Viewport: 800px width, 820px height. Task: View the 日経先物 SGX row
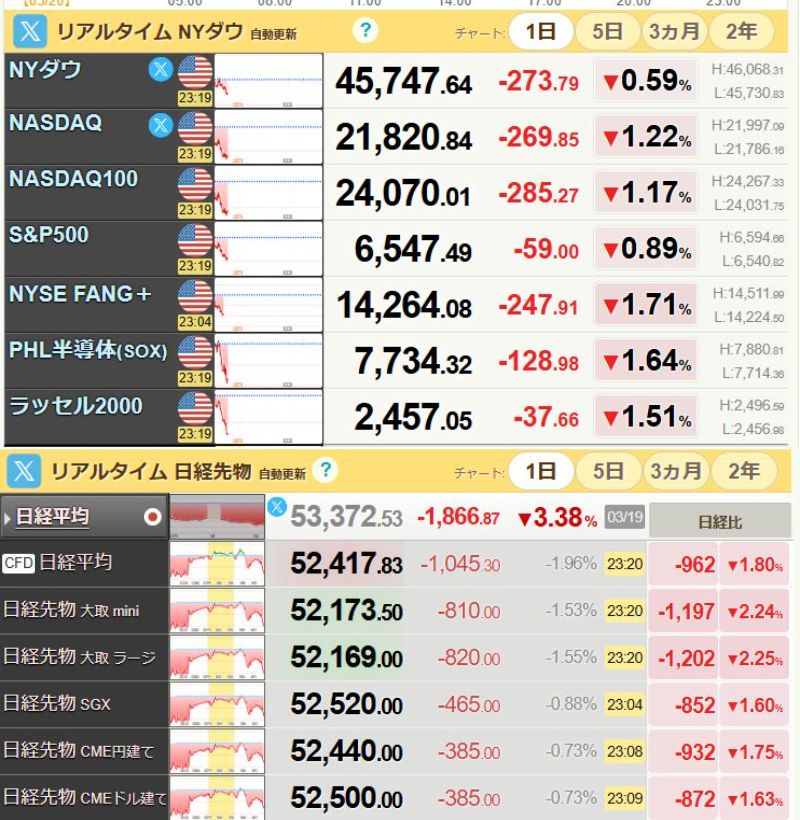click(x=56, y=704)
